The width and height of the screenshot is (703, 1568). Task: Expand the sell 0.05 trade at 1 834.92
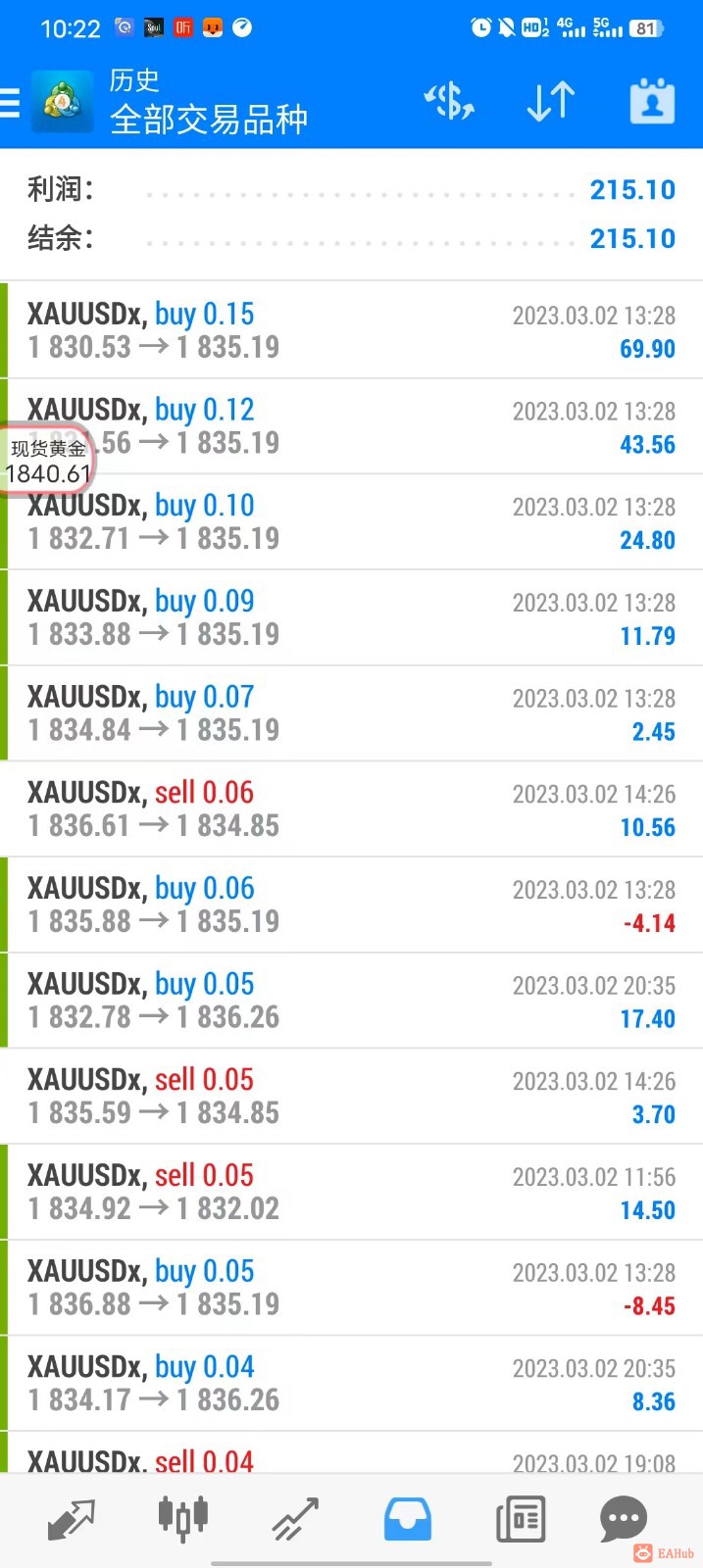pos(351,1192)
